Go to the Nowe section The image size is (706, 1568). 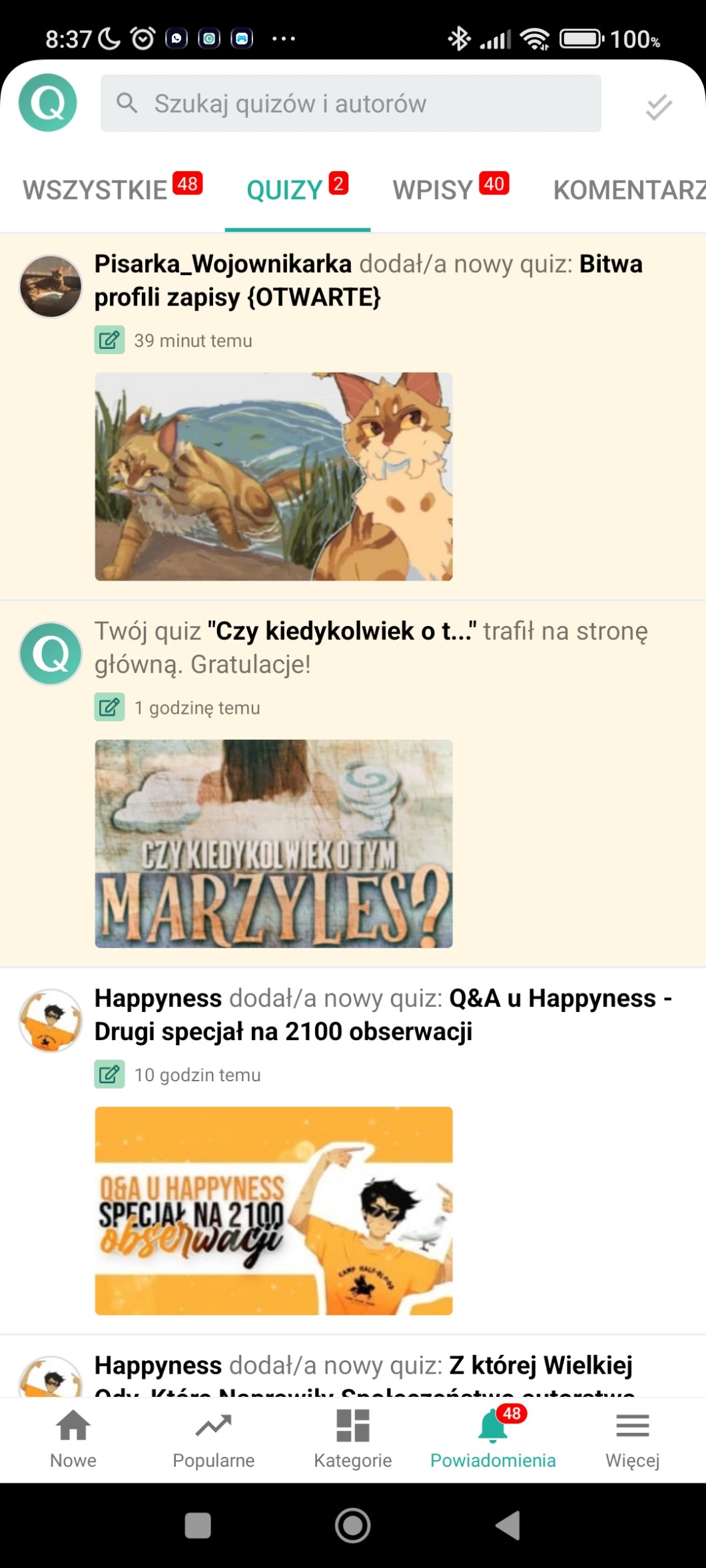click(x=73, y=1439)
